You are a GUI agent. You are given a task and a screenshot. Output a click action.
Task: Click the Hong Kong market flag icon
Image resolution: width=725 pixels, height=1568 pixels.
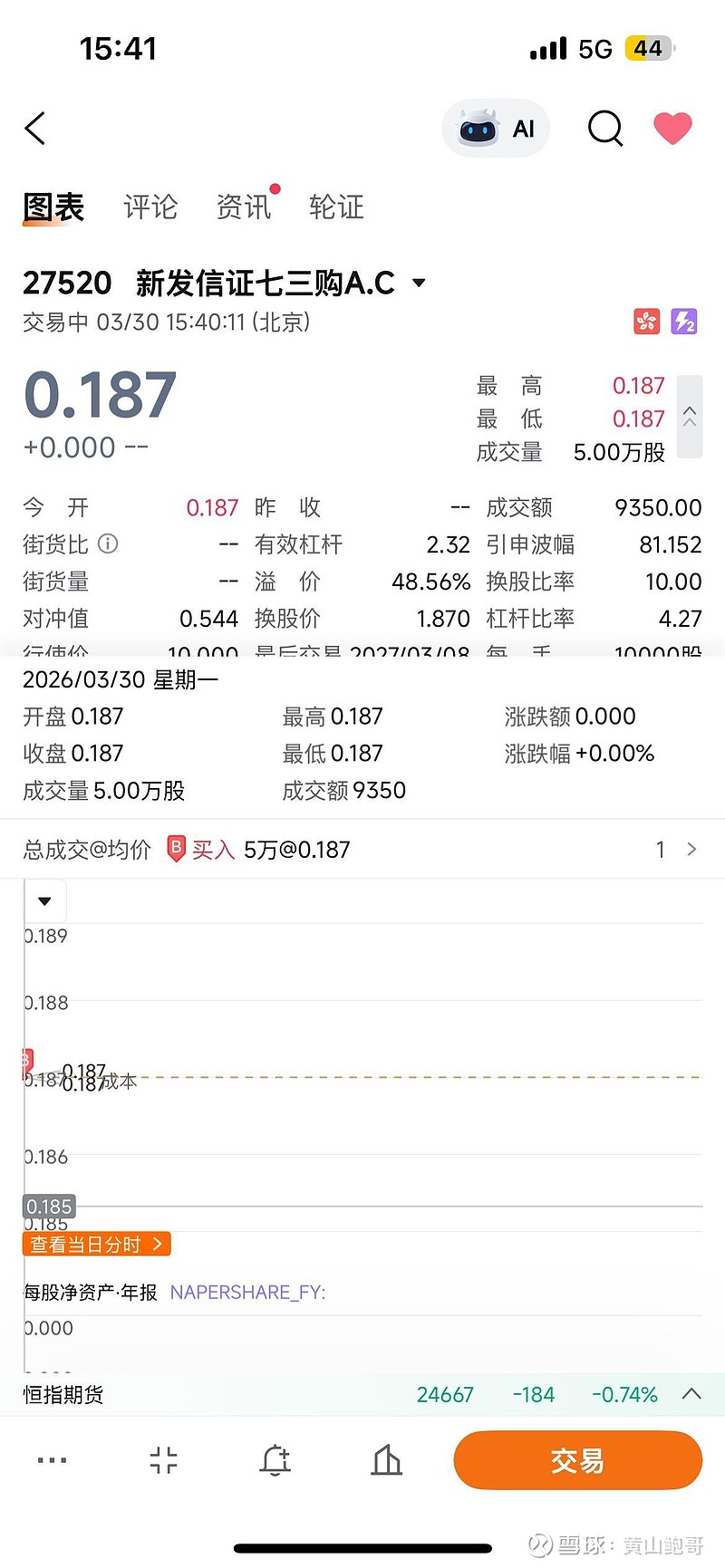pyautogui.click(x=646, y=322)
